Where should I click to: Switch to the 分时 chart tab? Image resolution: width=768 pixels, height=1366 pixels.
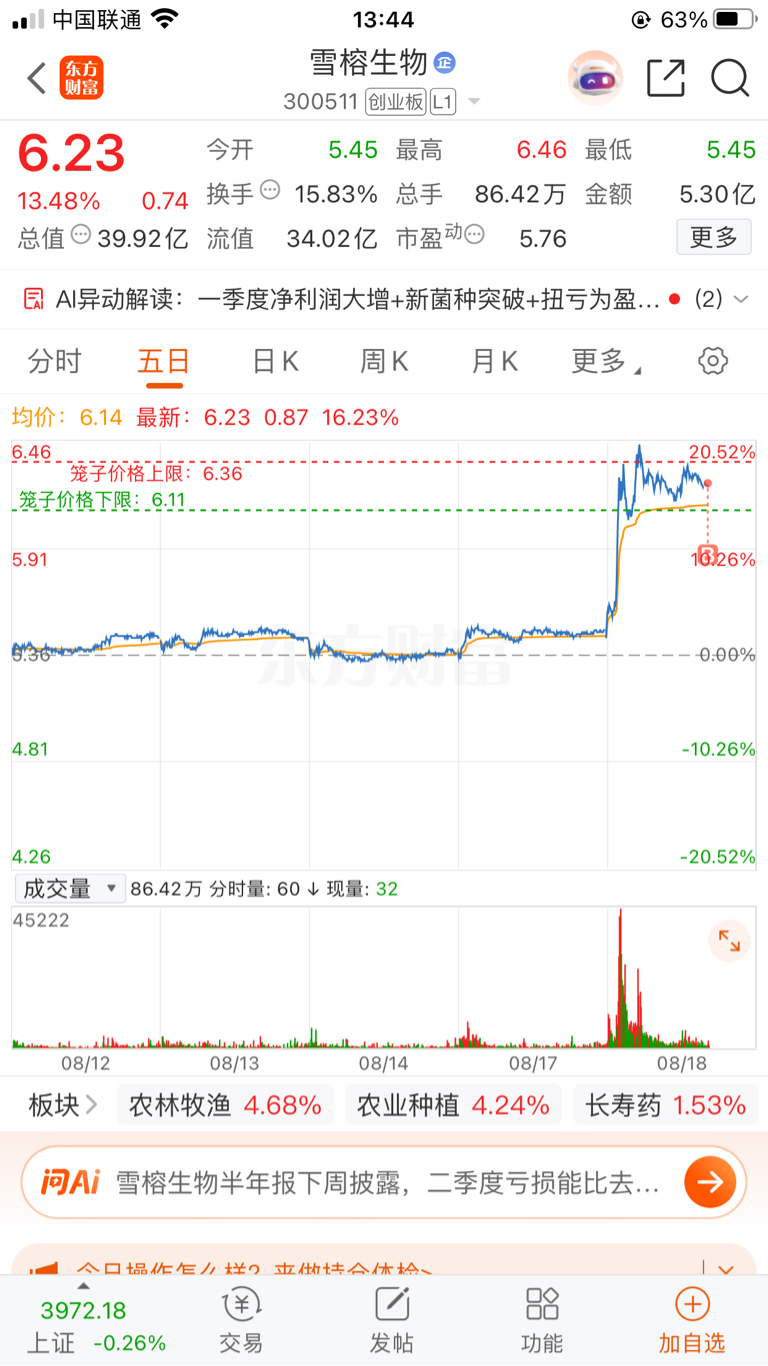[55, 361]
